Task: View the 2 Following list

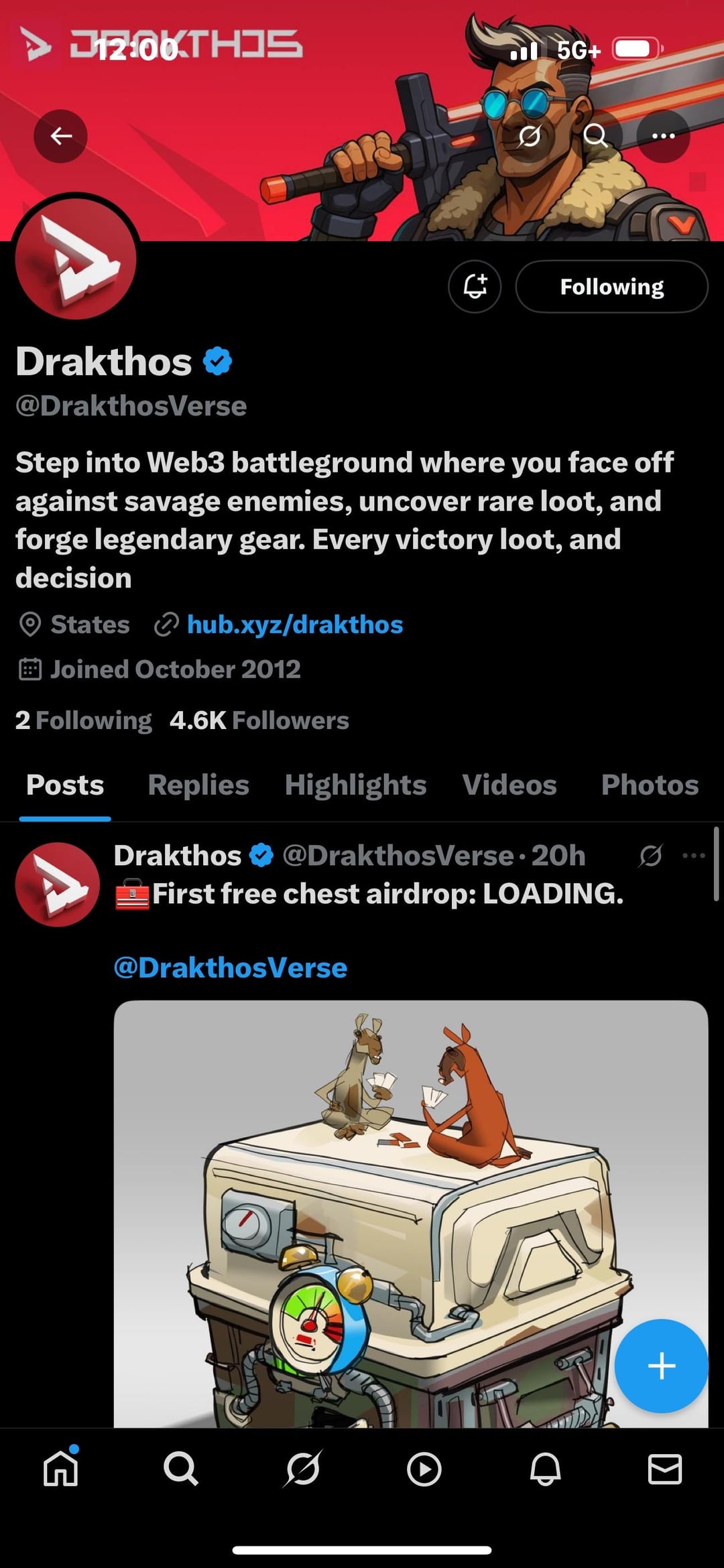Action: tap(84, 720)
